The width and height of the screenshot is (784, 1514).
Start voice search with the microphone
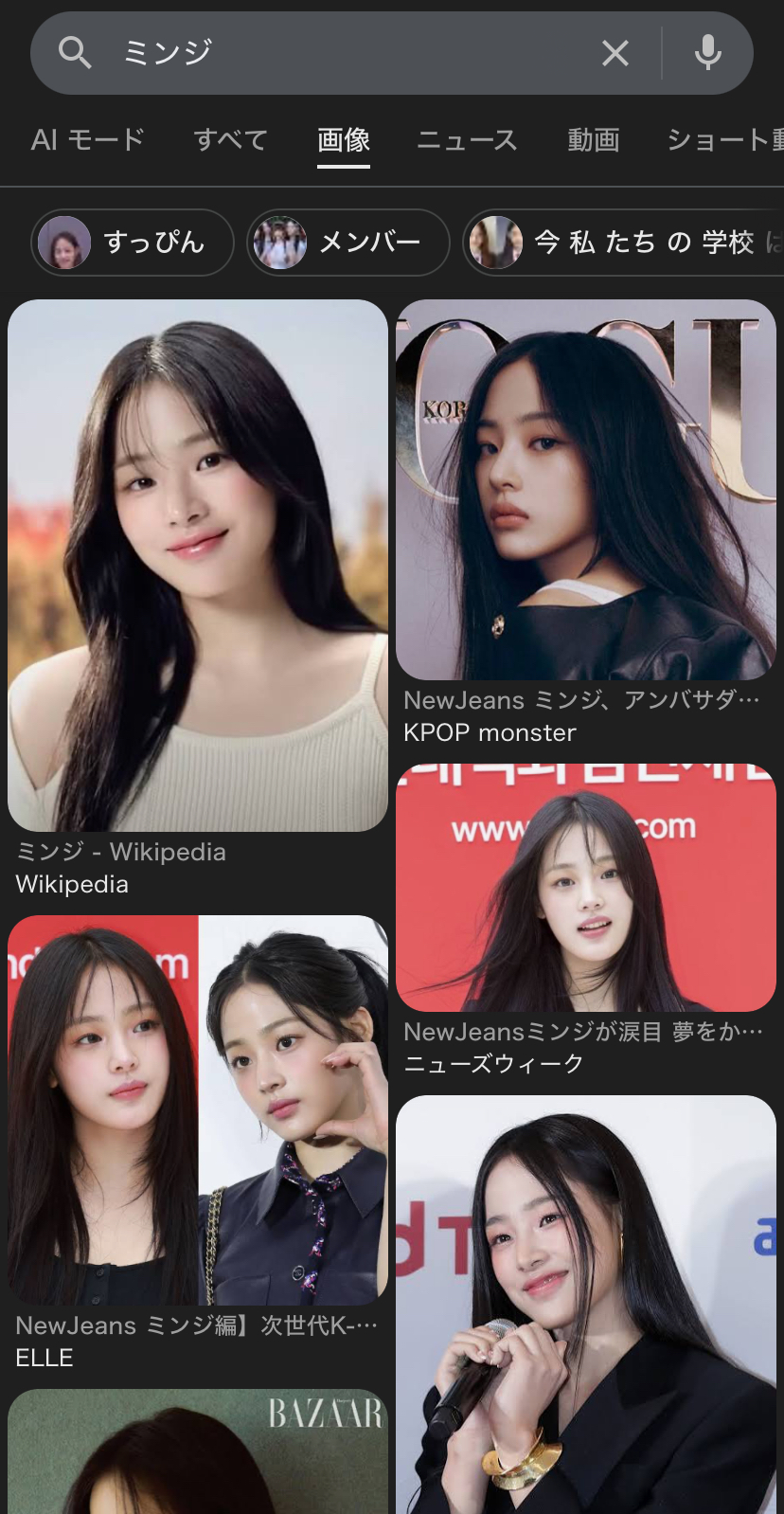[707, 53]
